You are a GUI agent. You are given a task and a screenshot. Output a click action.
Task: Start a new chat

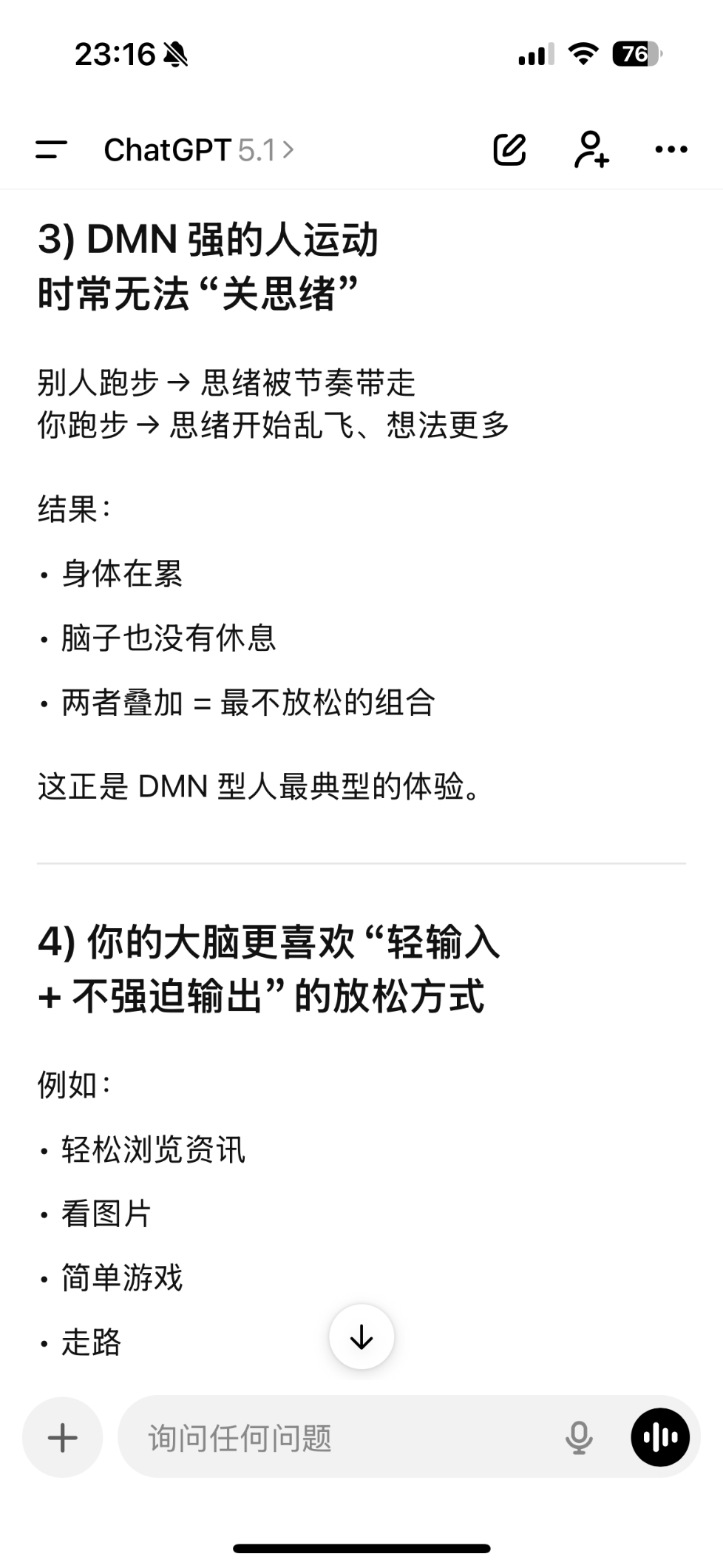tap(509, 149)
